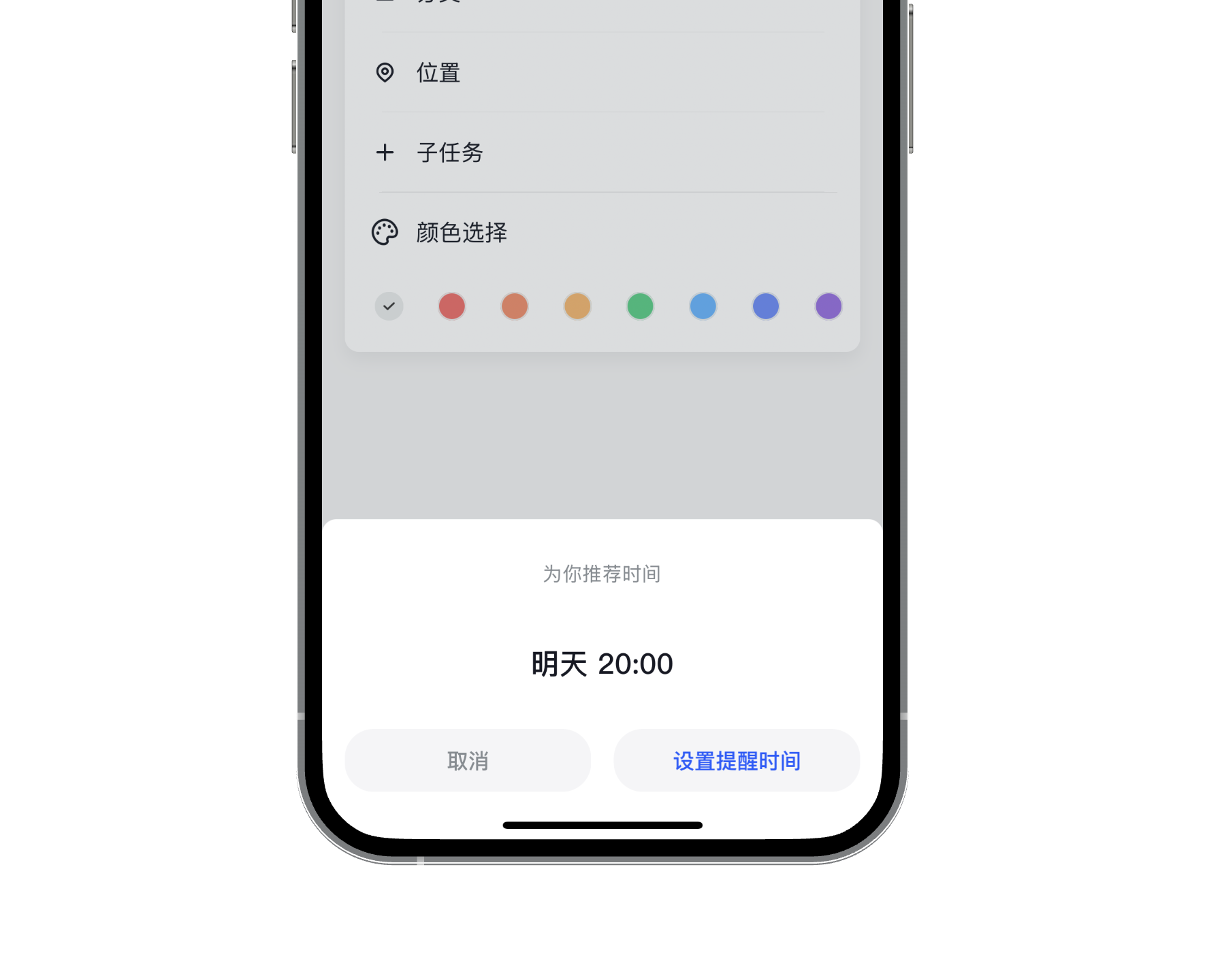Choose the tan yellow color swatch
This screenshot has width=1205, height=980.
(x=577, y=306)
